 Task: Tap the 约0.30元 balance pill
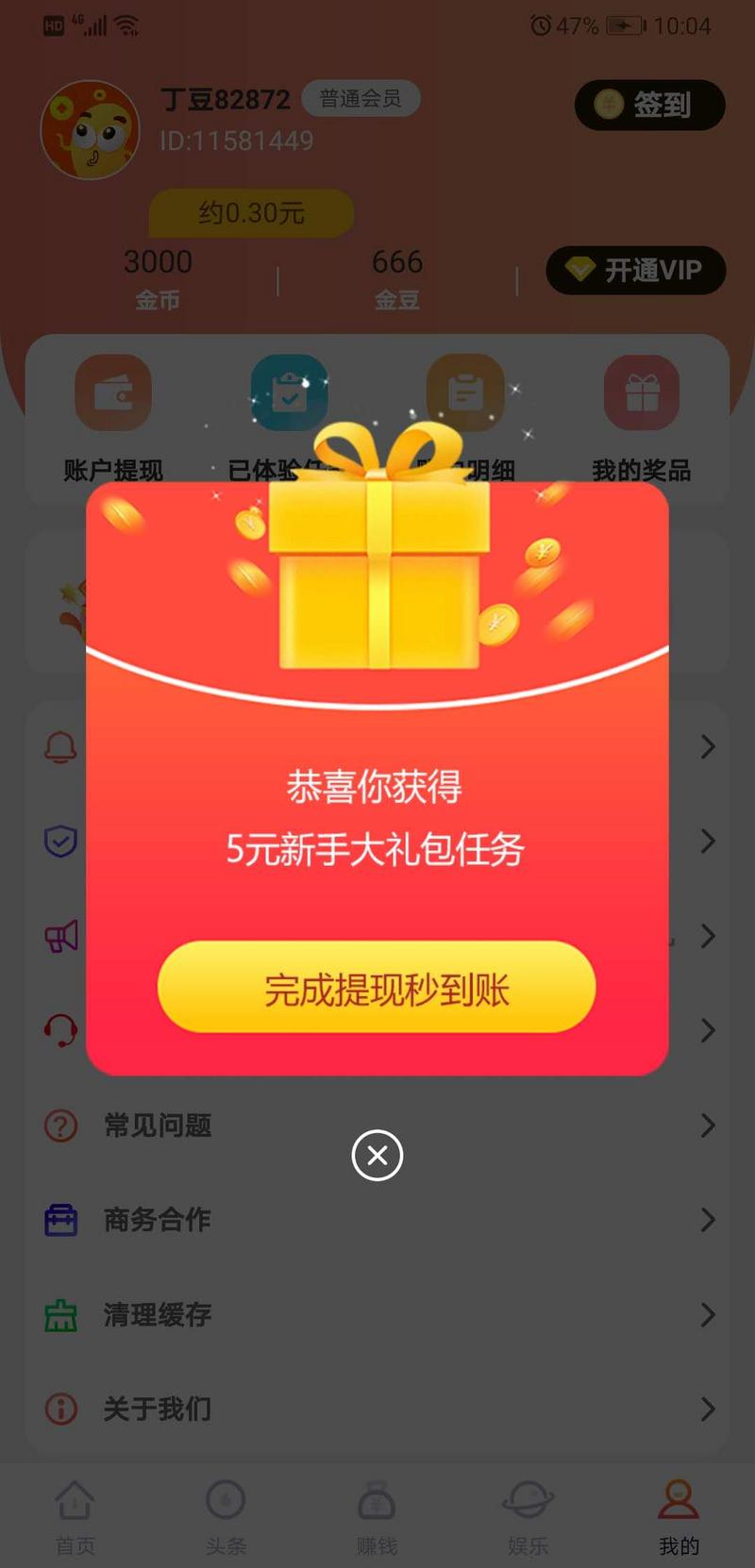point(249,212)
